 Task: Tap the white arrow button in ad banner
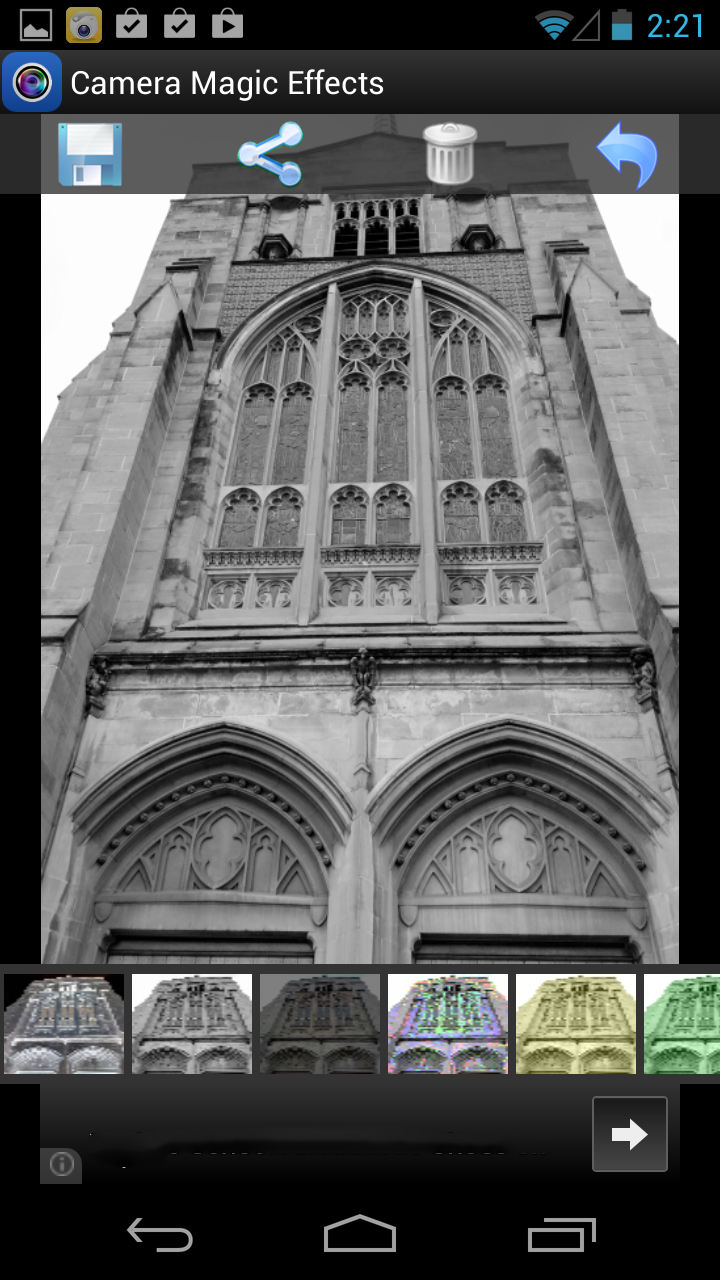click(630, 1134)
